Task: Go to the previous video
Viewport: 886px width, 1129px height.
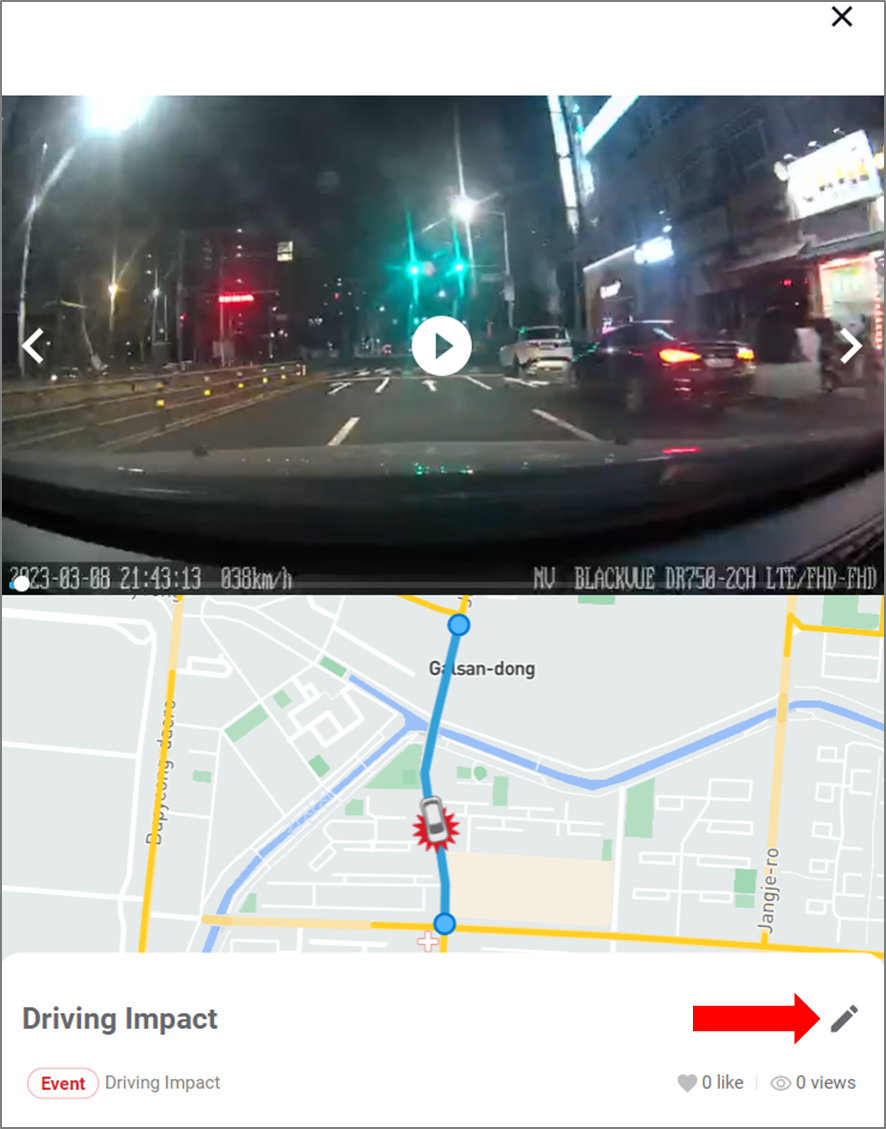Action: [x=34, y=346]
